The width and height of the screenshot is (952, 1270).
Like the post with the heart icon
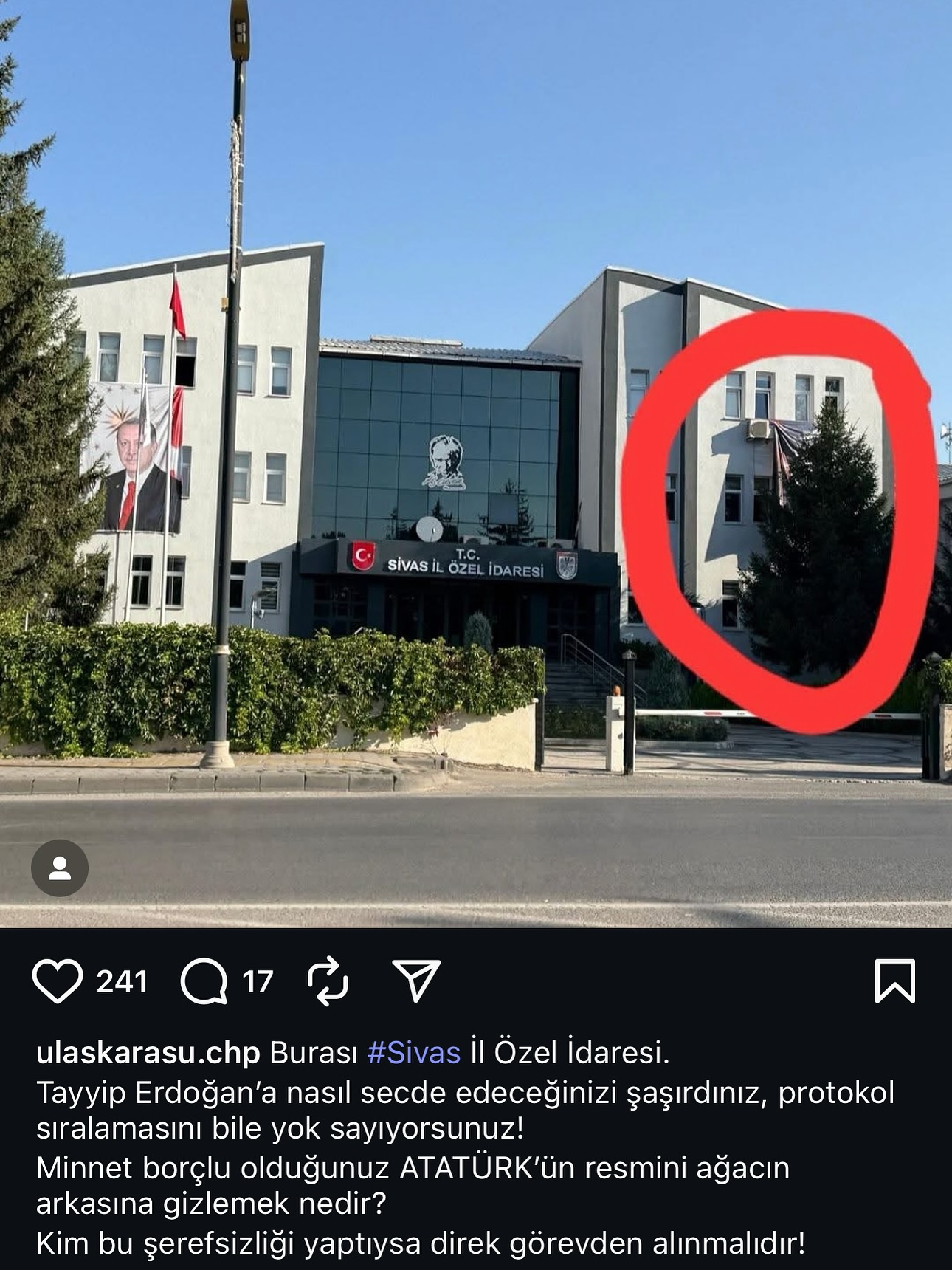57,981
